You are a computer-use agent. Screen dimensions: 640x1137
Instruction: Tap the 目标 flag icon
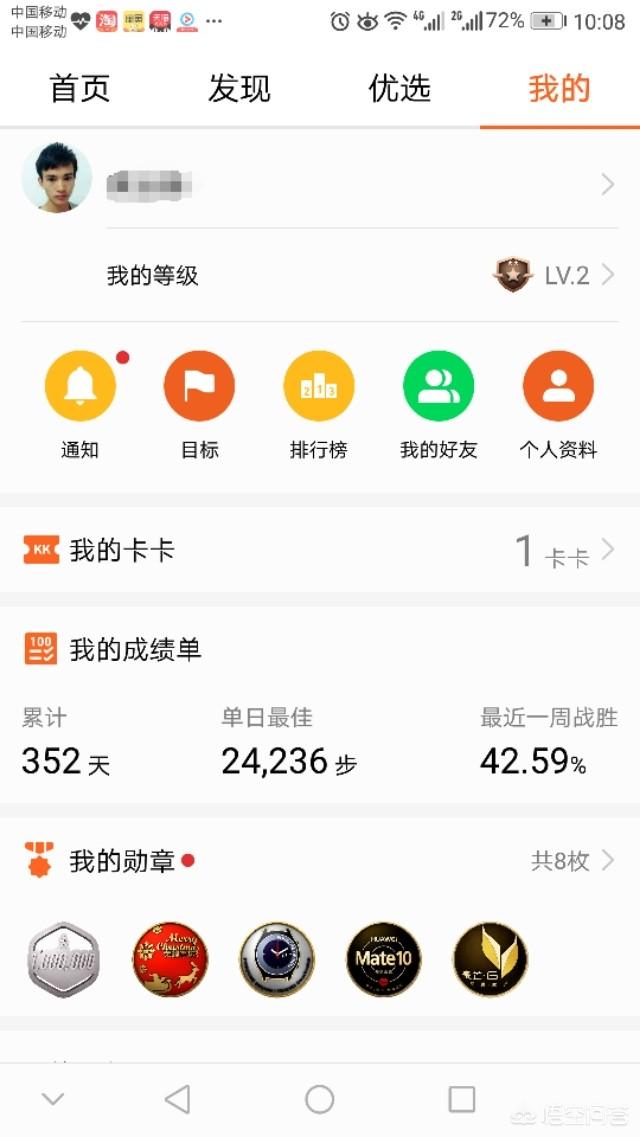point(199,386)
